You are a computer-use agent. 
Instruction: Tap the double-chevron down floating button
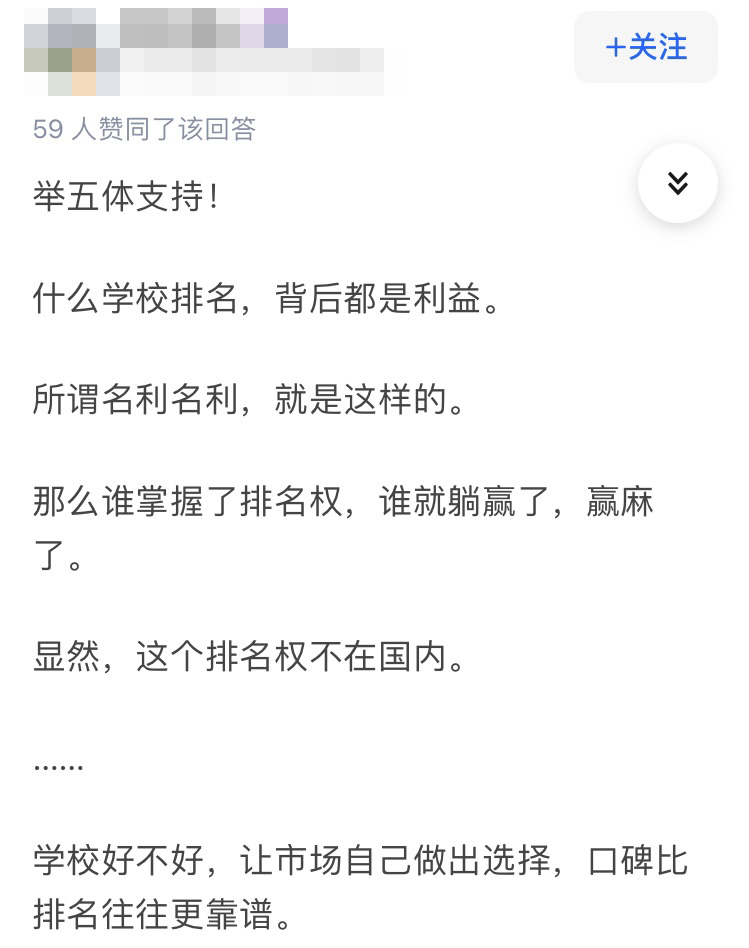click(677, 183)
